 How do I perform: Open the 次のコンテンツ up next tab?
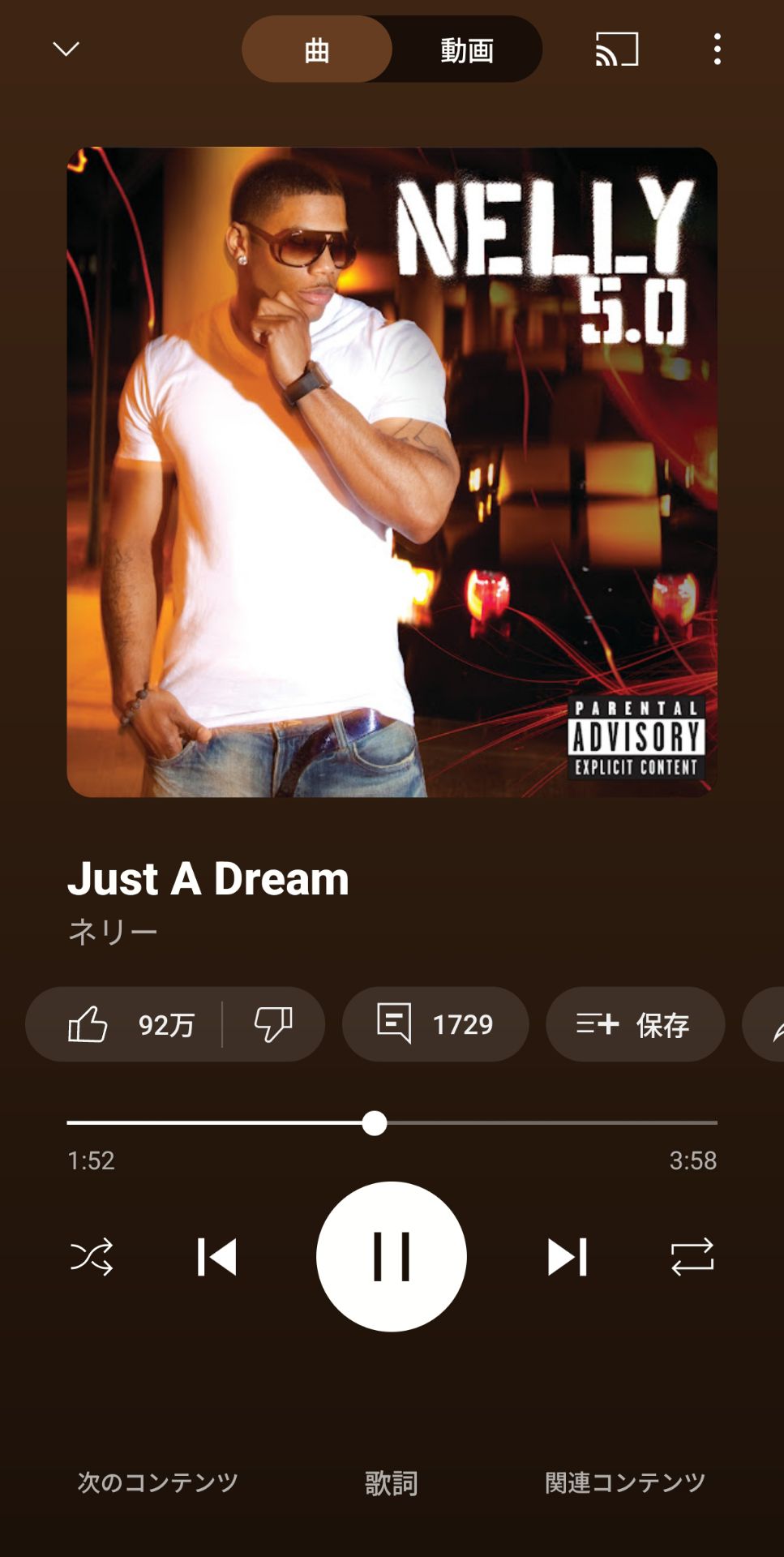(x=158, y=1482)
